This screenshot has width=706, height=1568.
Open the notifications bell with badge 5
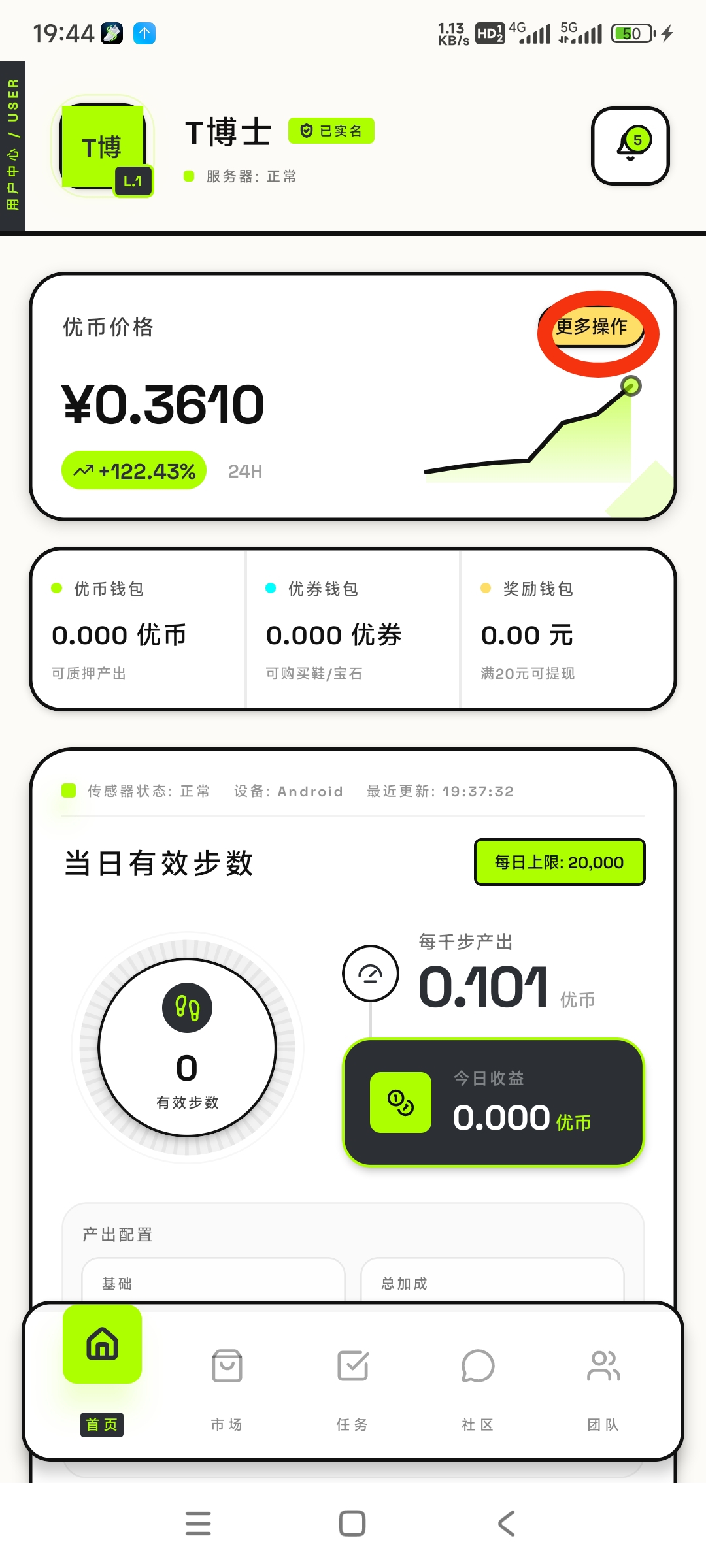coord(630,146)
